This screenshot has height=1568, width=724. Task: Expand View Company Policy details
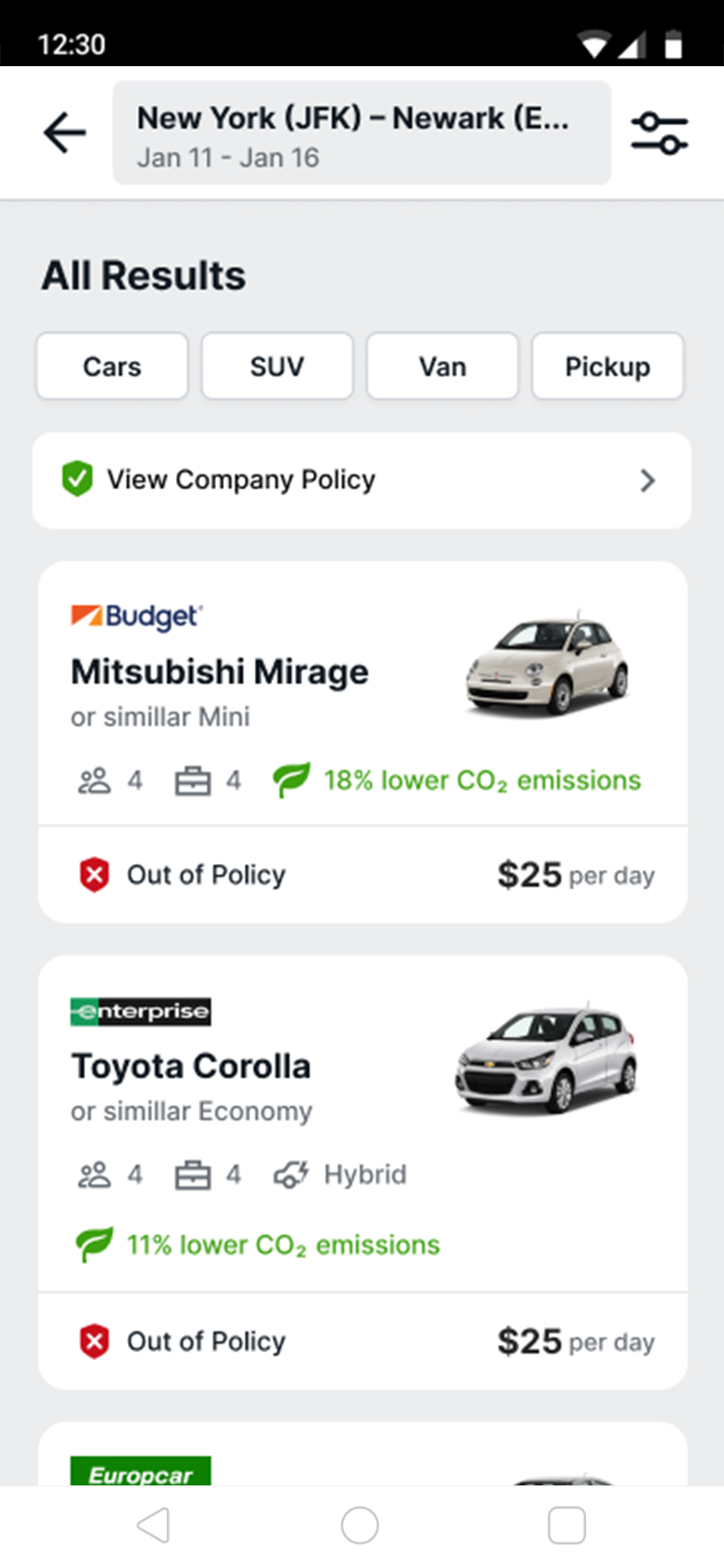(x=361, y=479)
